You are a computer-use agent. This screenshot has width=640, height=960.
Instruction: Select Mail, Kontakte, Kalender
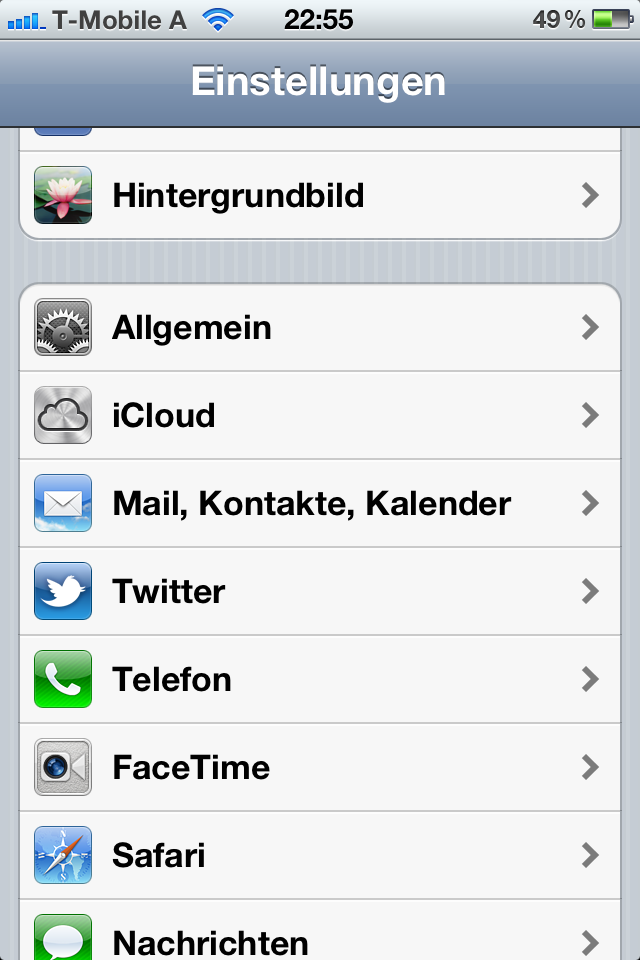[320, 503]
